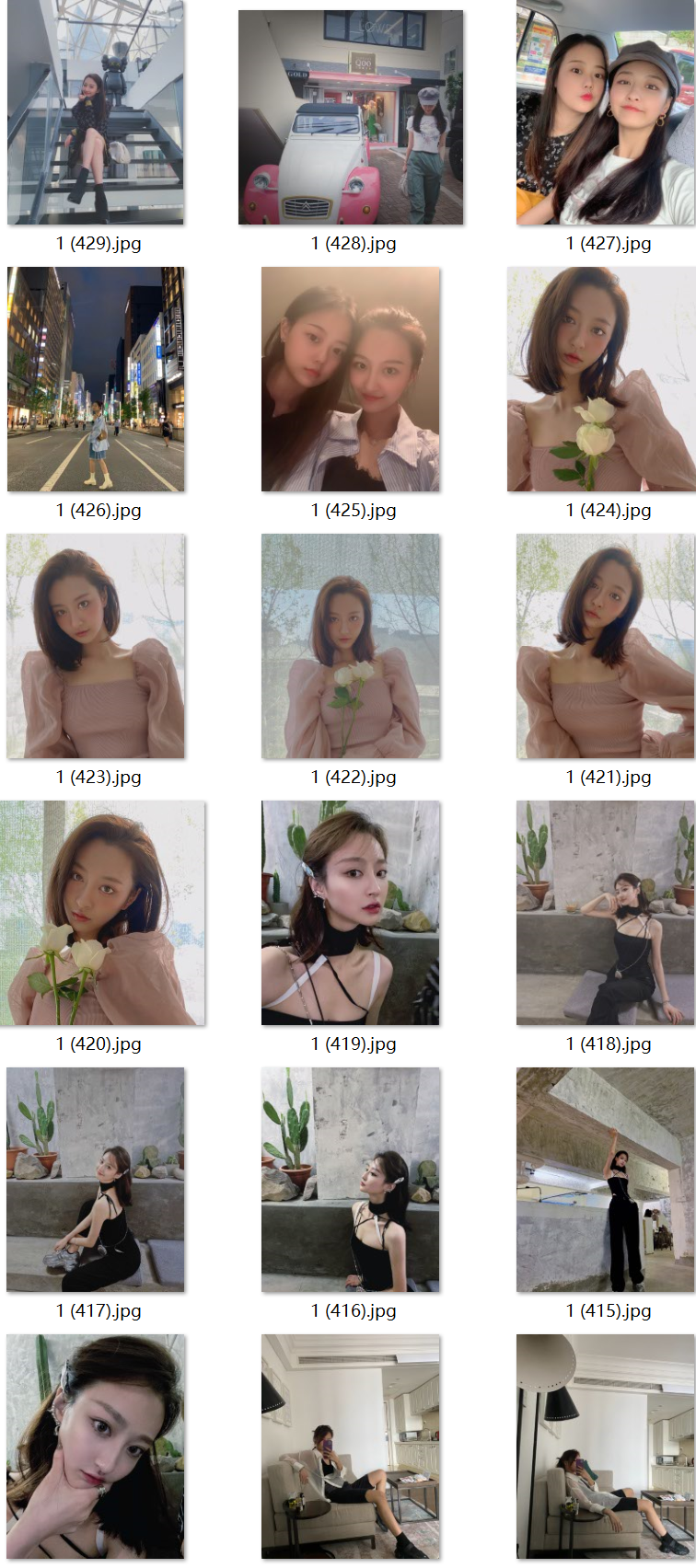696x1568 pixels.
Task: Select image 1 (425).jpg
Action: [351, 379]
